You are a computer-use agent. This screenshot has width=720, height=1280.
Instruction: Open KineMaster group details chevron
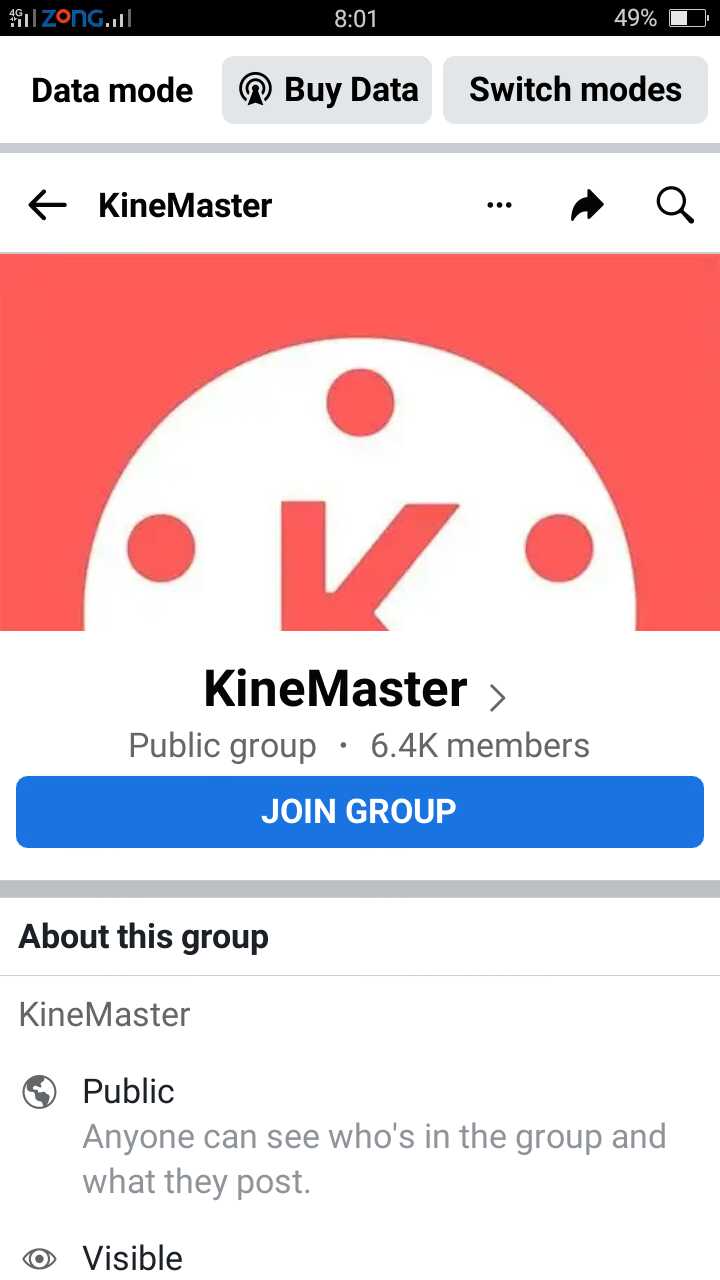(497, 697)
